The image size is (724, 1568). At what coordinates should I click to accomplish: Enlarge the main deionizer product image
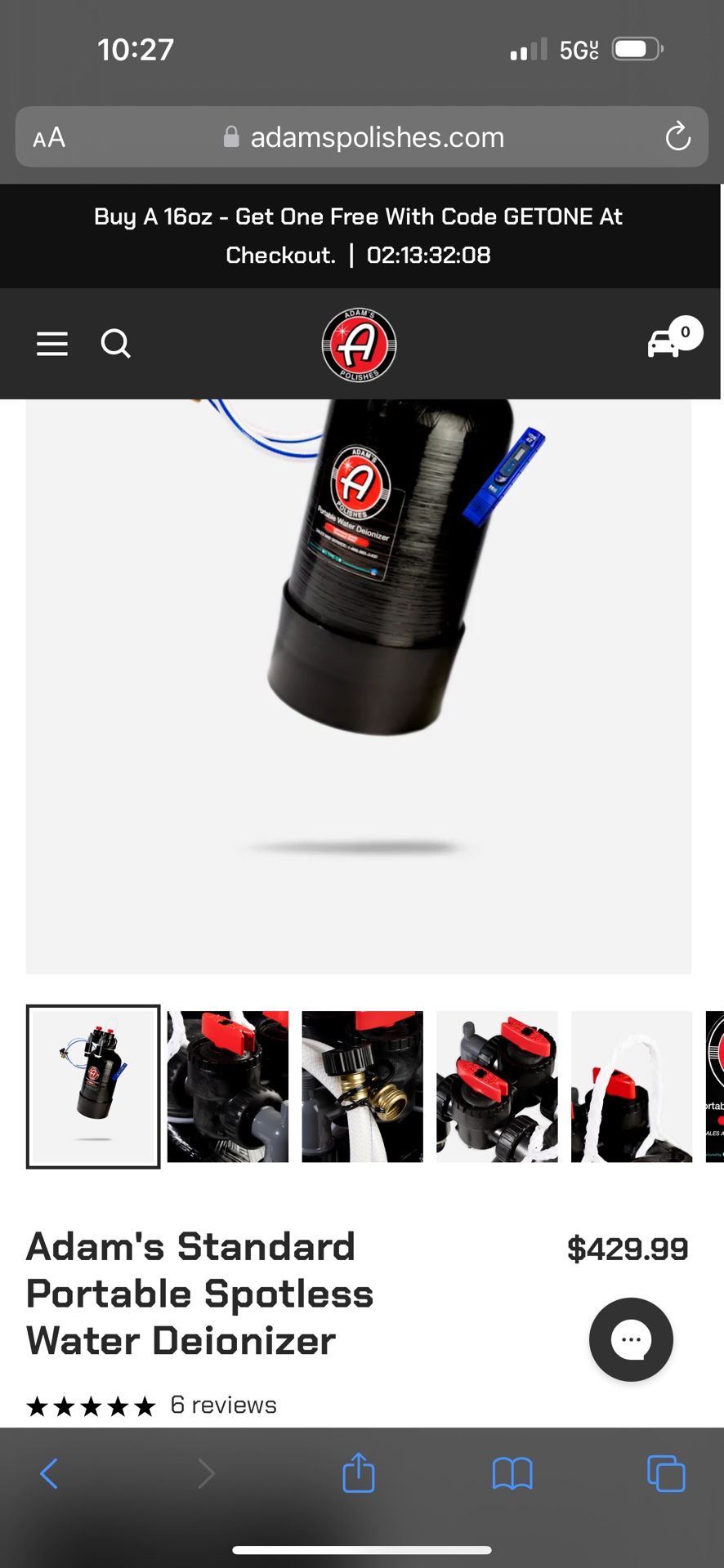click(x=359, y=653)
